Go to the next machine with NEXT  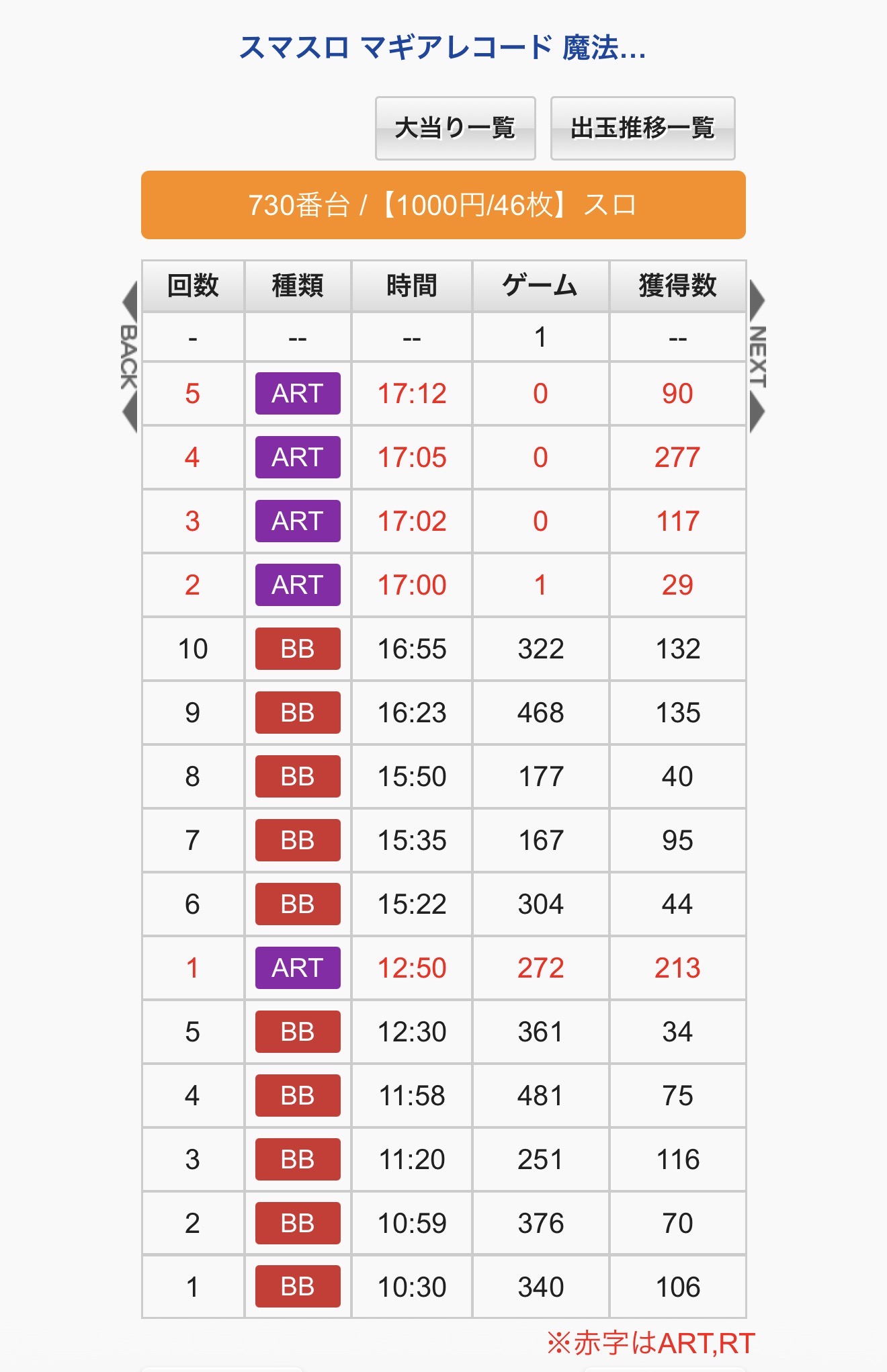(757, 357)
